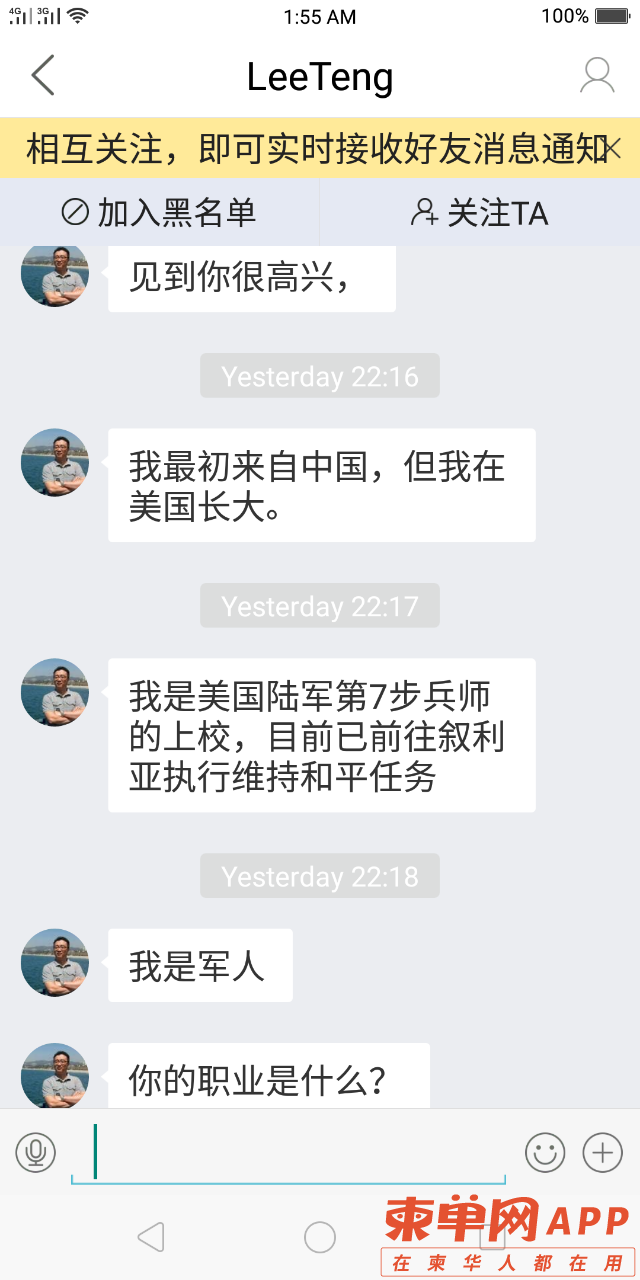Screen dimensions: 640x1280
Task: Focus the message text field
Action: [x=290, y=1153]
